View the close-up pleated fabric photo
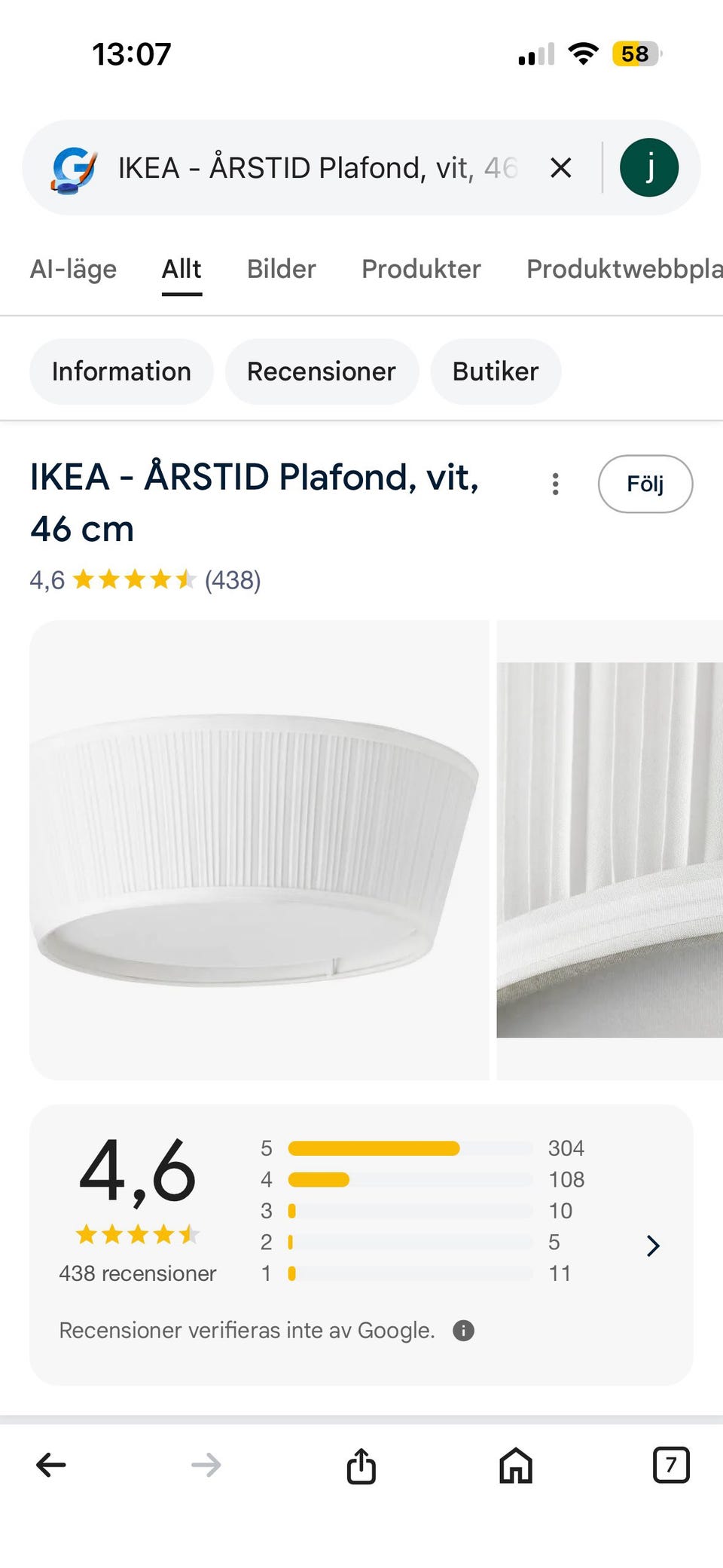Screen dimensions: 723x1568 609,849
